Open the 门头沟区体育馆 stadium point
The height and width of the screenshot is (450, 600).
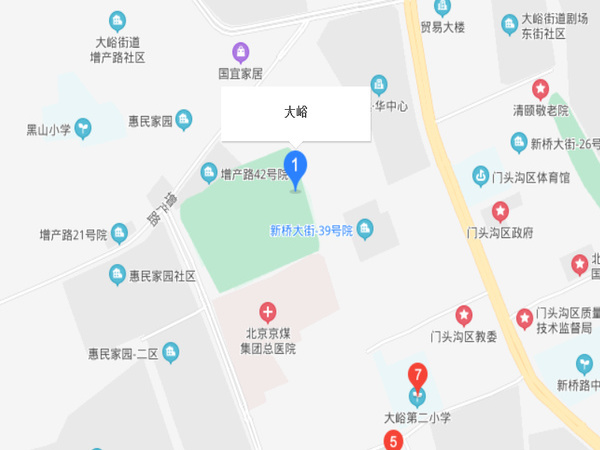pos(483,178)
